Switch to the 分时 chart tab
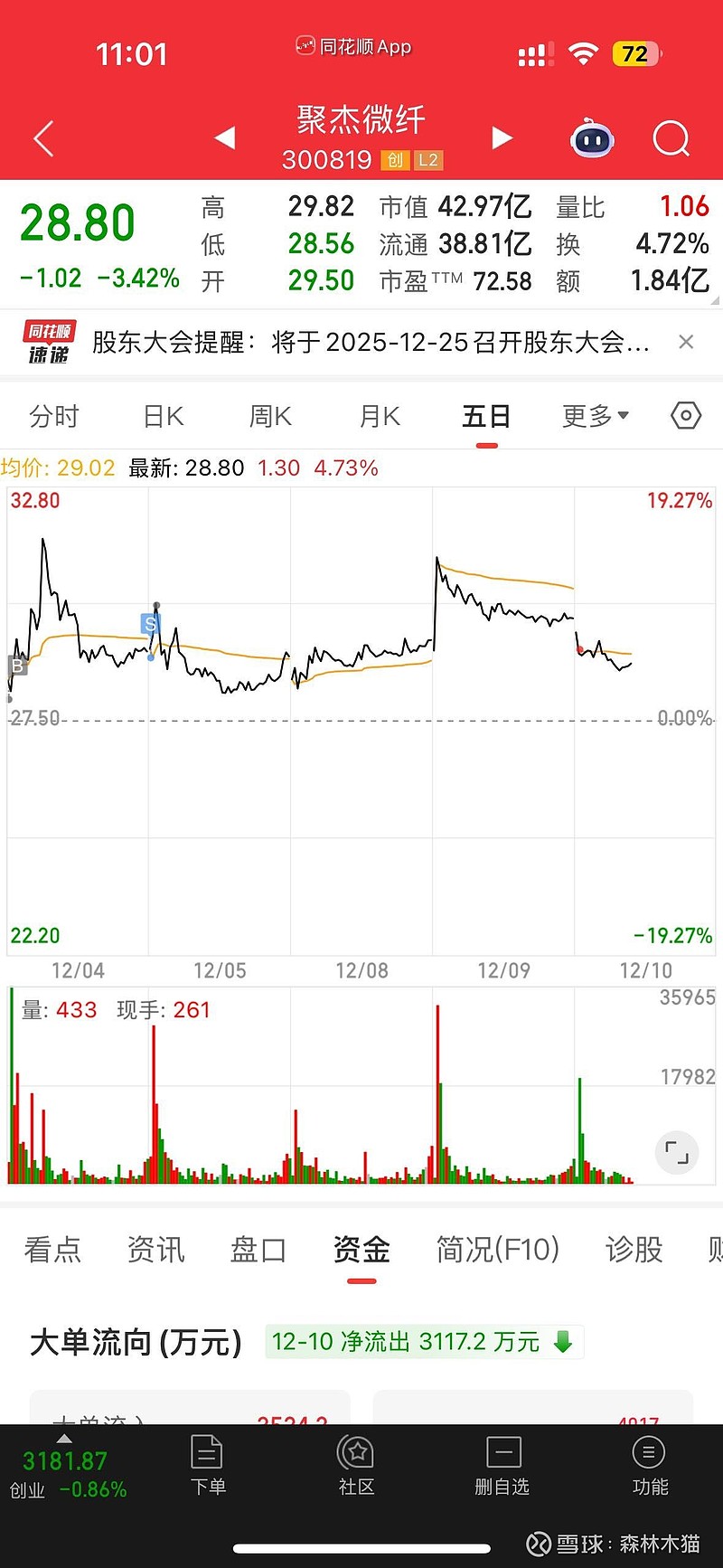The height and width of the screenshot is (1568, 723). [x=54, y=416]
